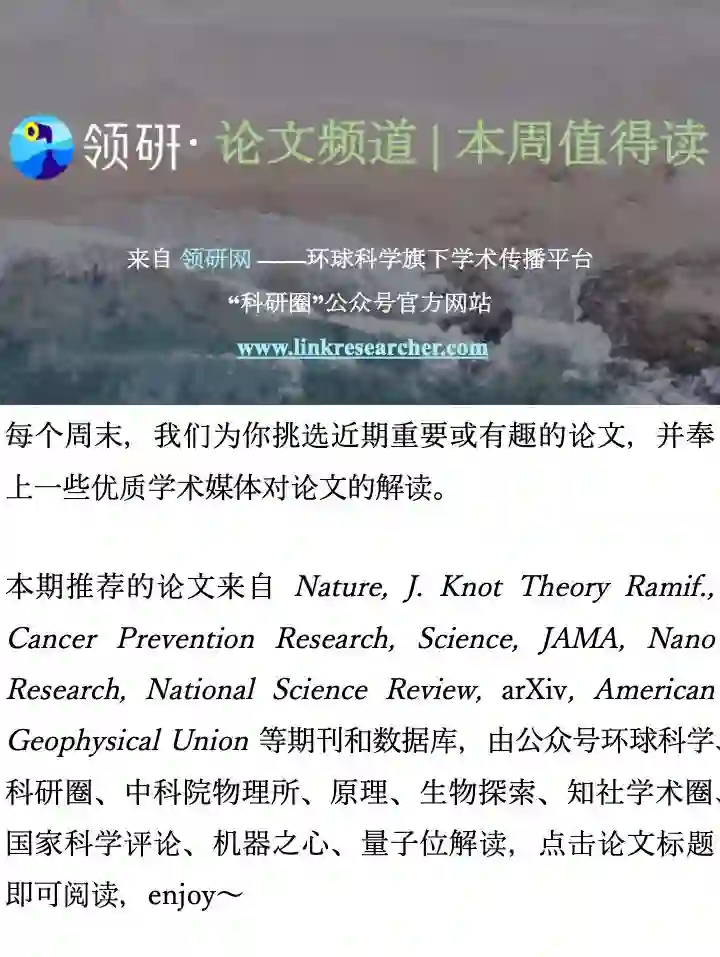The width and height of the screenshot is (720, 957).
Task: Open the www.linkresearcher.com link
Action: [362, 348]
